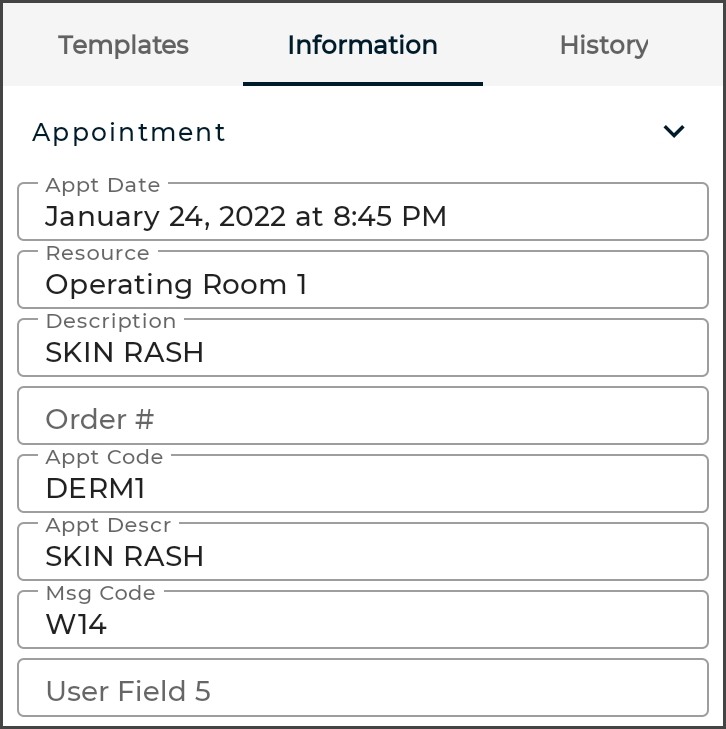Edit the Resource field

362,283
